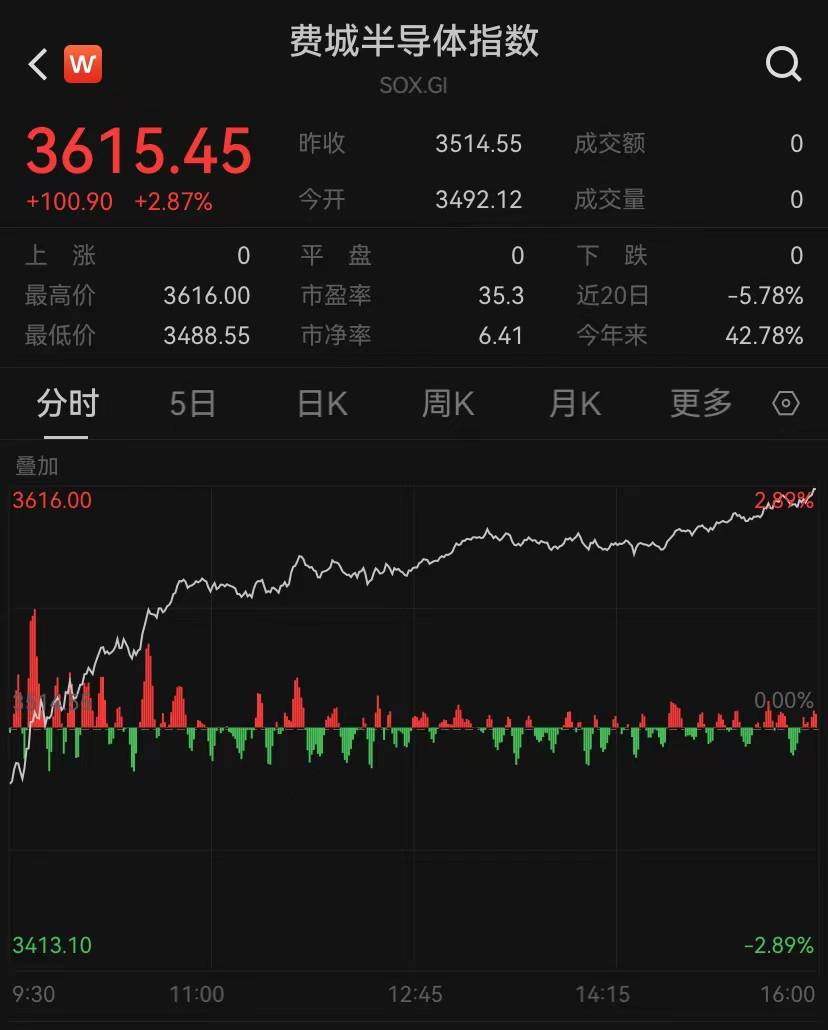The image size is (828, 1030).
Task: Open chart settings hexagon icon
Action: pos(787,404)
